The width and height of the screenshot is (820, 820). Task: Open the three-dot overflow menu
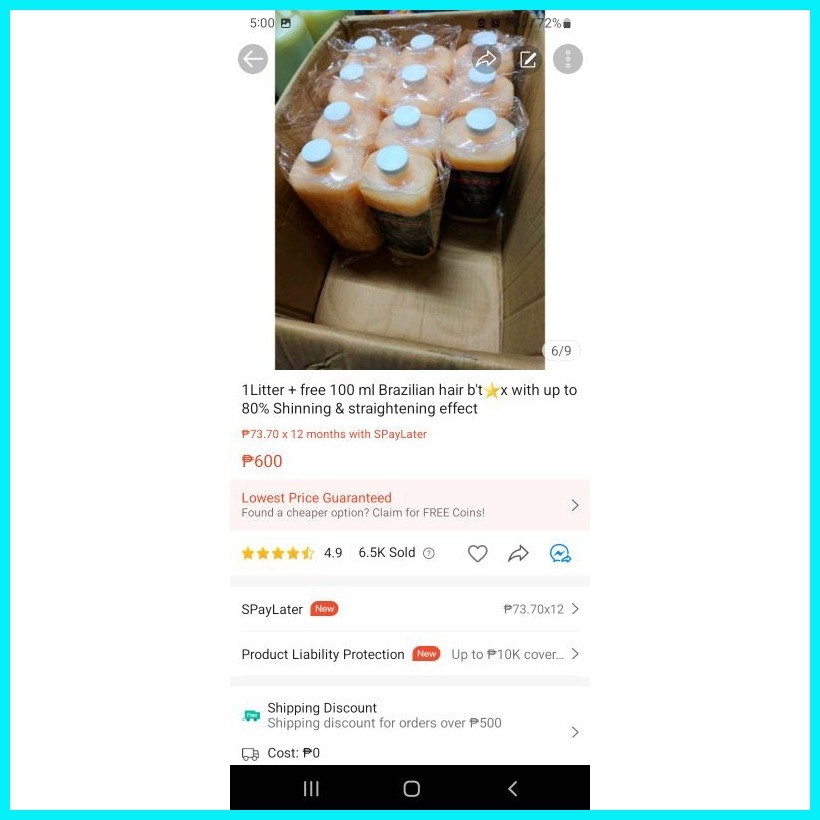pyautogui.click(x=568, y=59)
